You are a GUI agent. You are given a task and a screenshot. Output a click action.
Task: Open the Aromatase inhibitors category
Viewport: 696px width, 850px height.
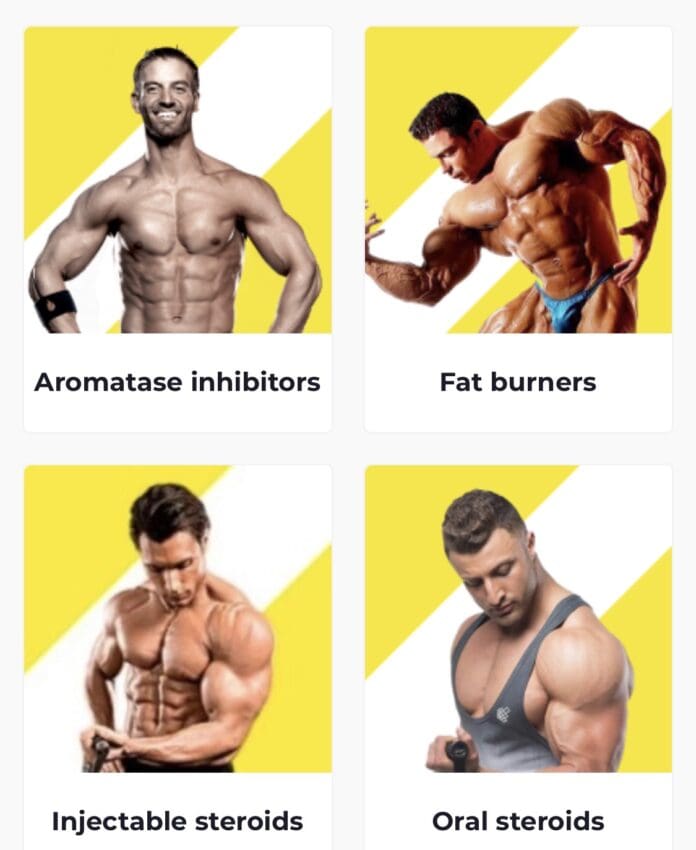177,381
